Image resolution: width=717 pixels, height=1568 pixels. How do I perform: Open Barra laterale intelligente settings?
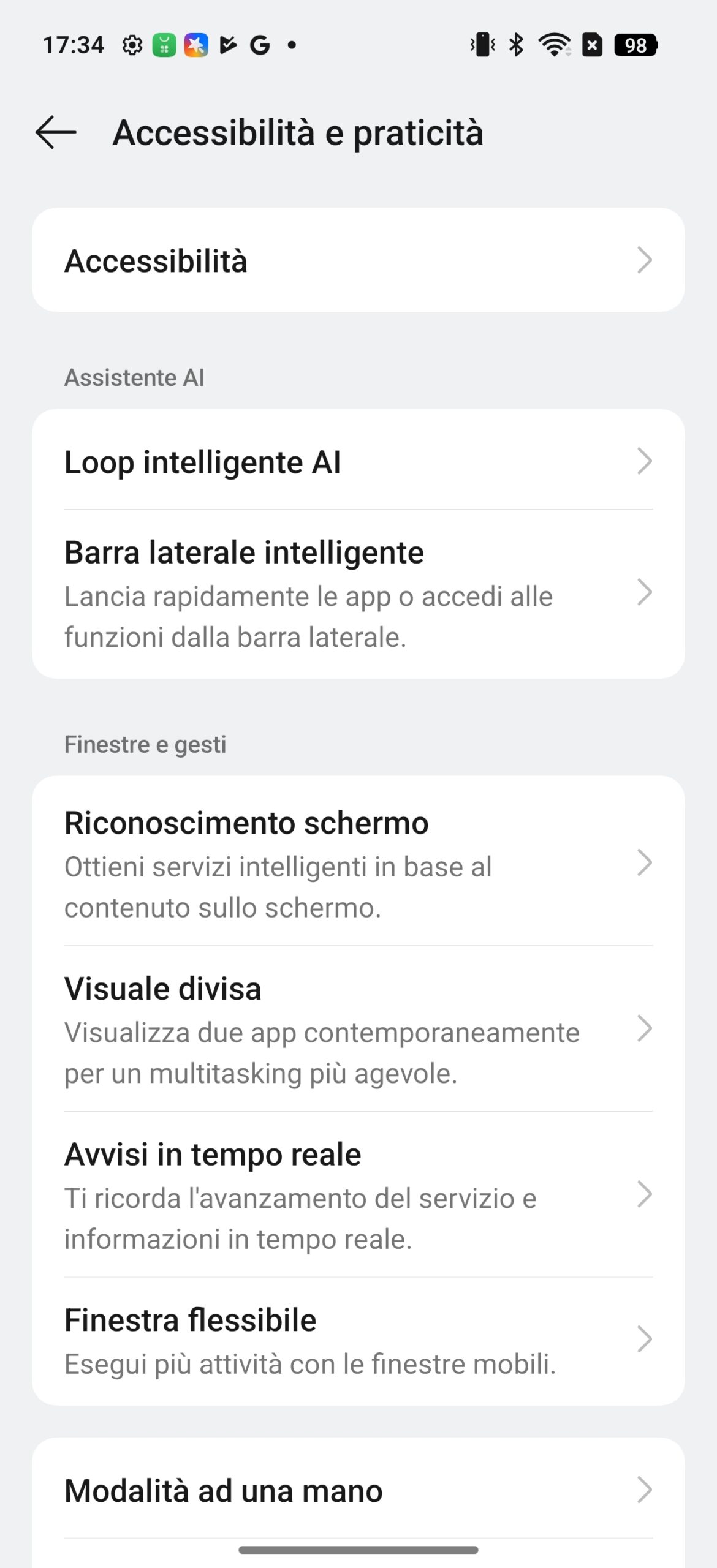pos(358,594)
